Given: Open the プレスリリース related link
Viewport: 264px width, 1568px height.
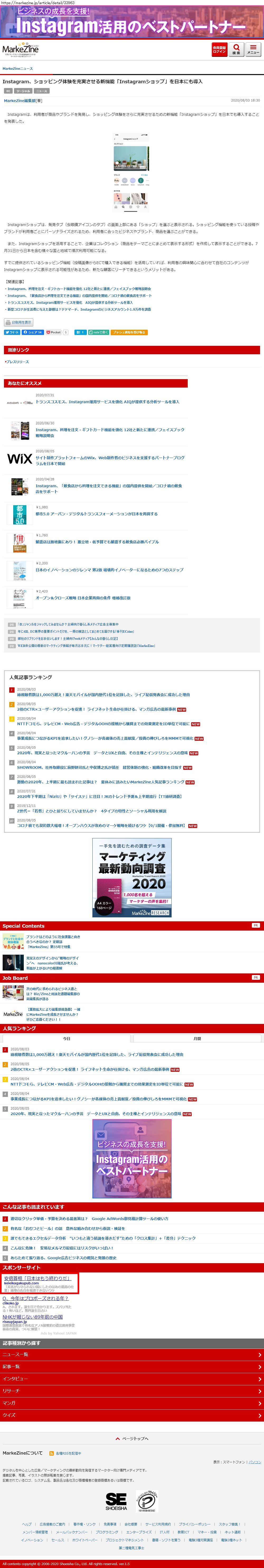Looking at the screenshot, I should point(17,362).
